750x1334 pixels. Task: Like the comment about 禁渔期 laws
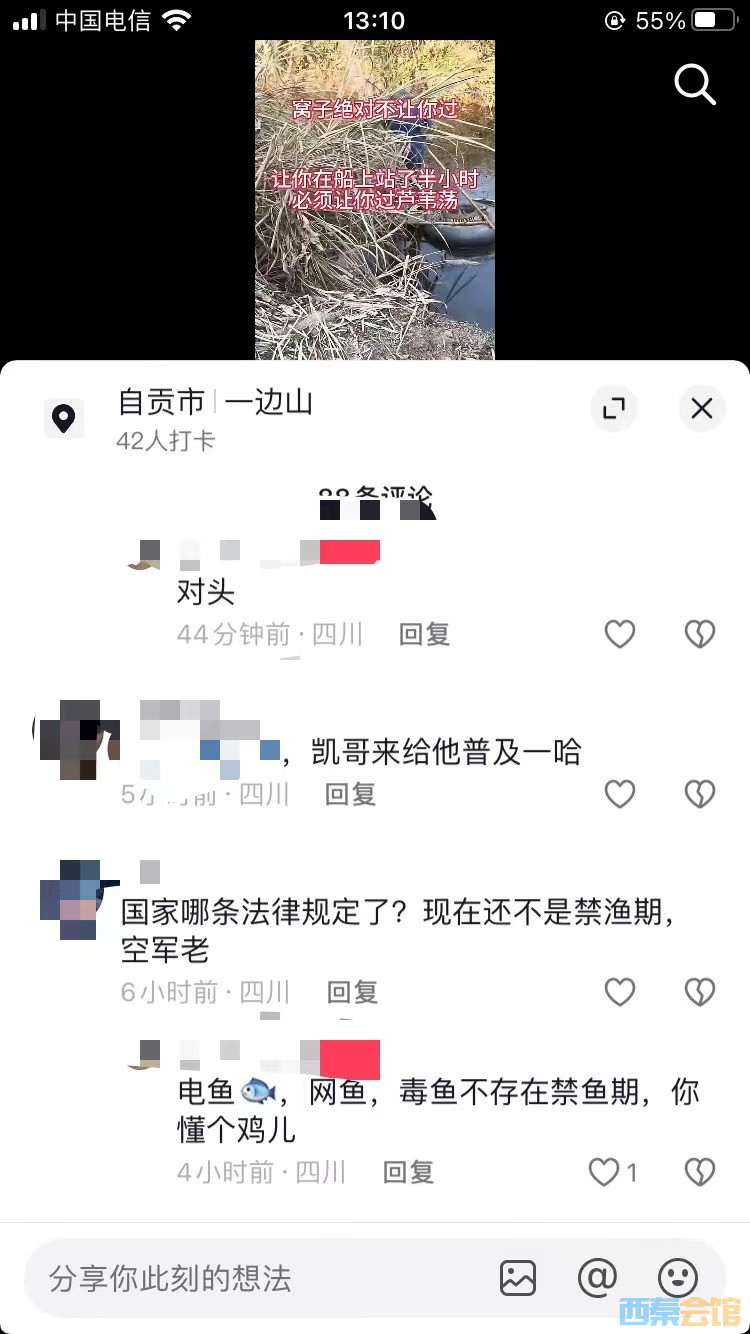tap(620, 992)
